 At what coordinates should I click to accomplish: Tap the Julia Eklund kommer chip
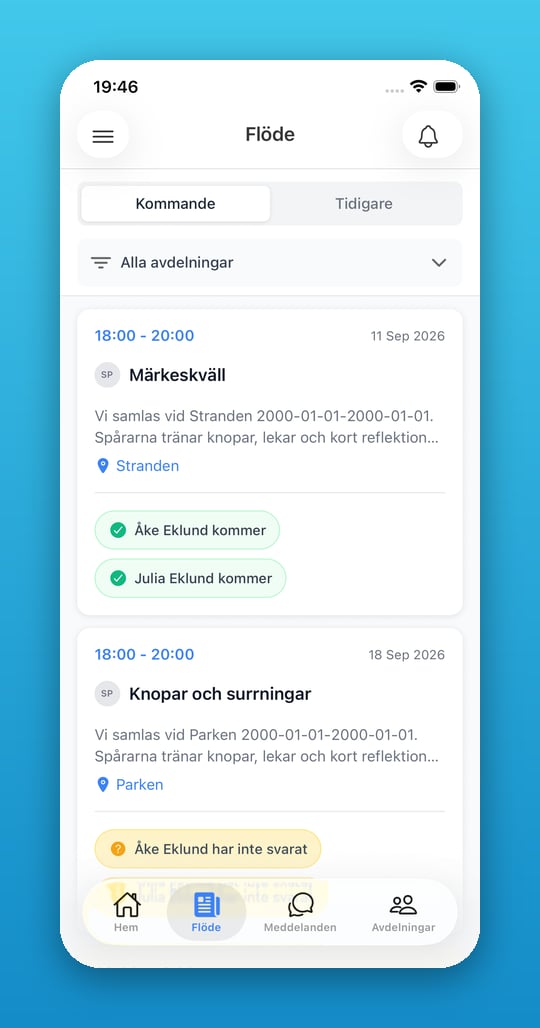click(191, 578)
